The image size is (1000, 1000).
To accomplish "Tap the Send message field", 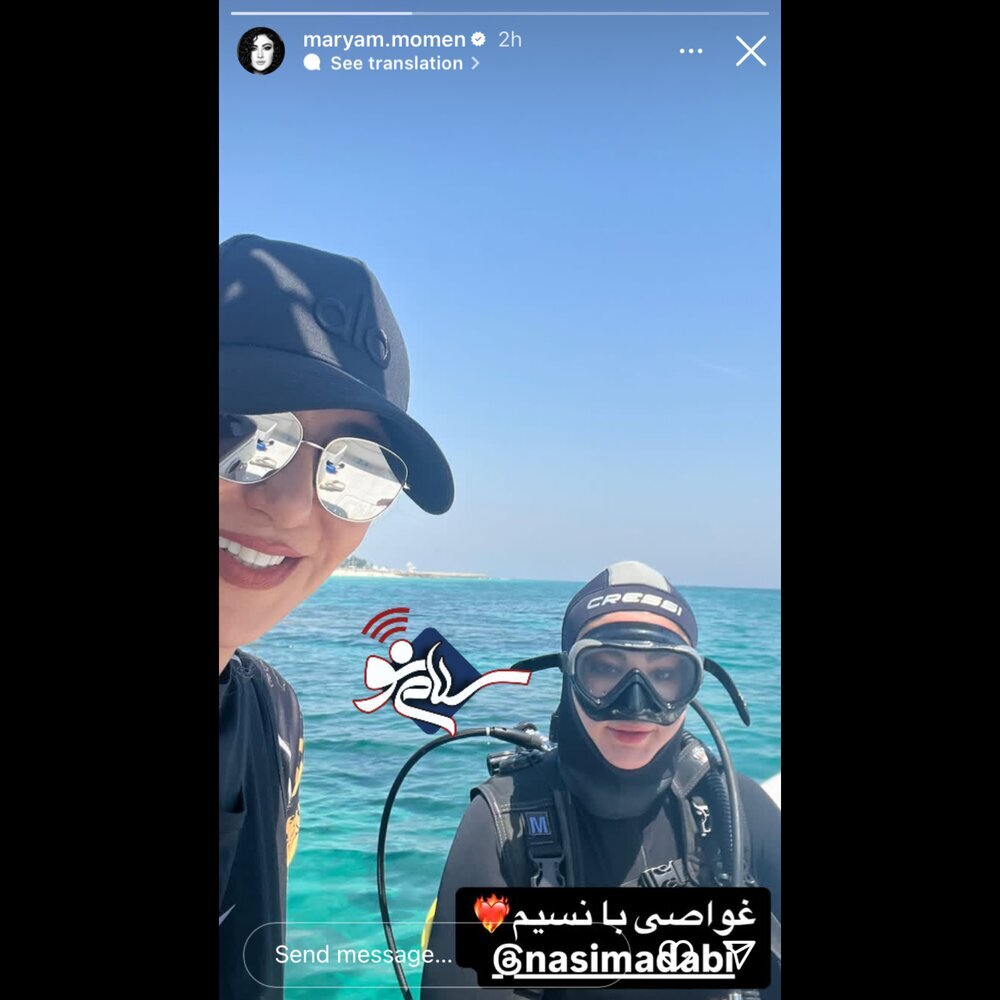I will click(360, 954).
